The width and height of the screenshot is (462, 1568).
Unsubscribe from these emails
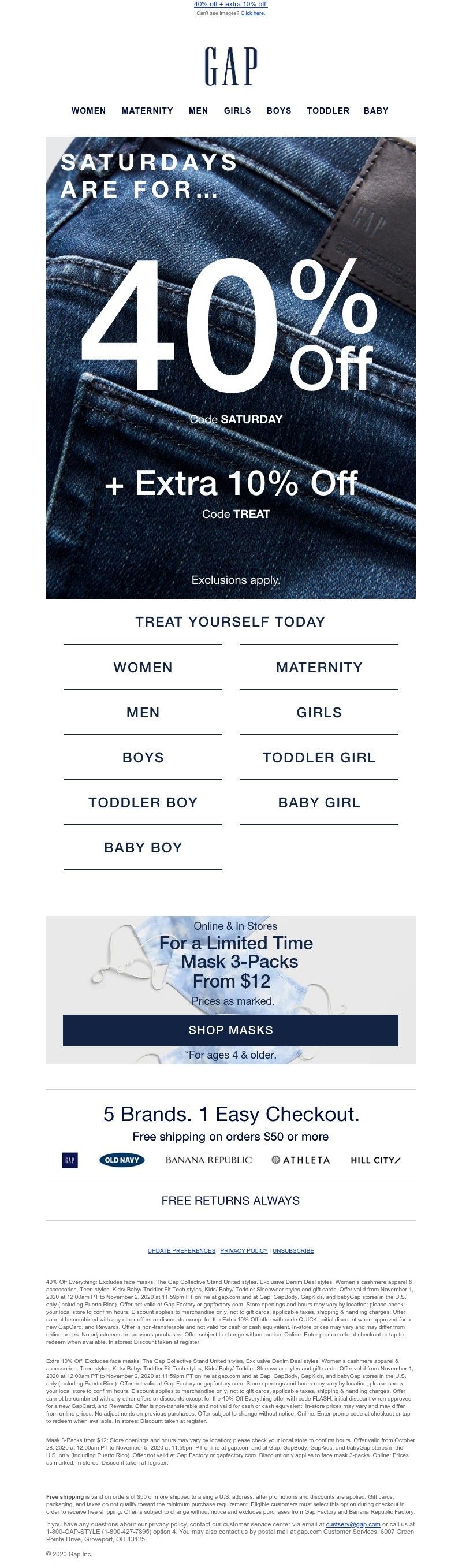[x=293, y=1250]
